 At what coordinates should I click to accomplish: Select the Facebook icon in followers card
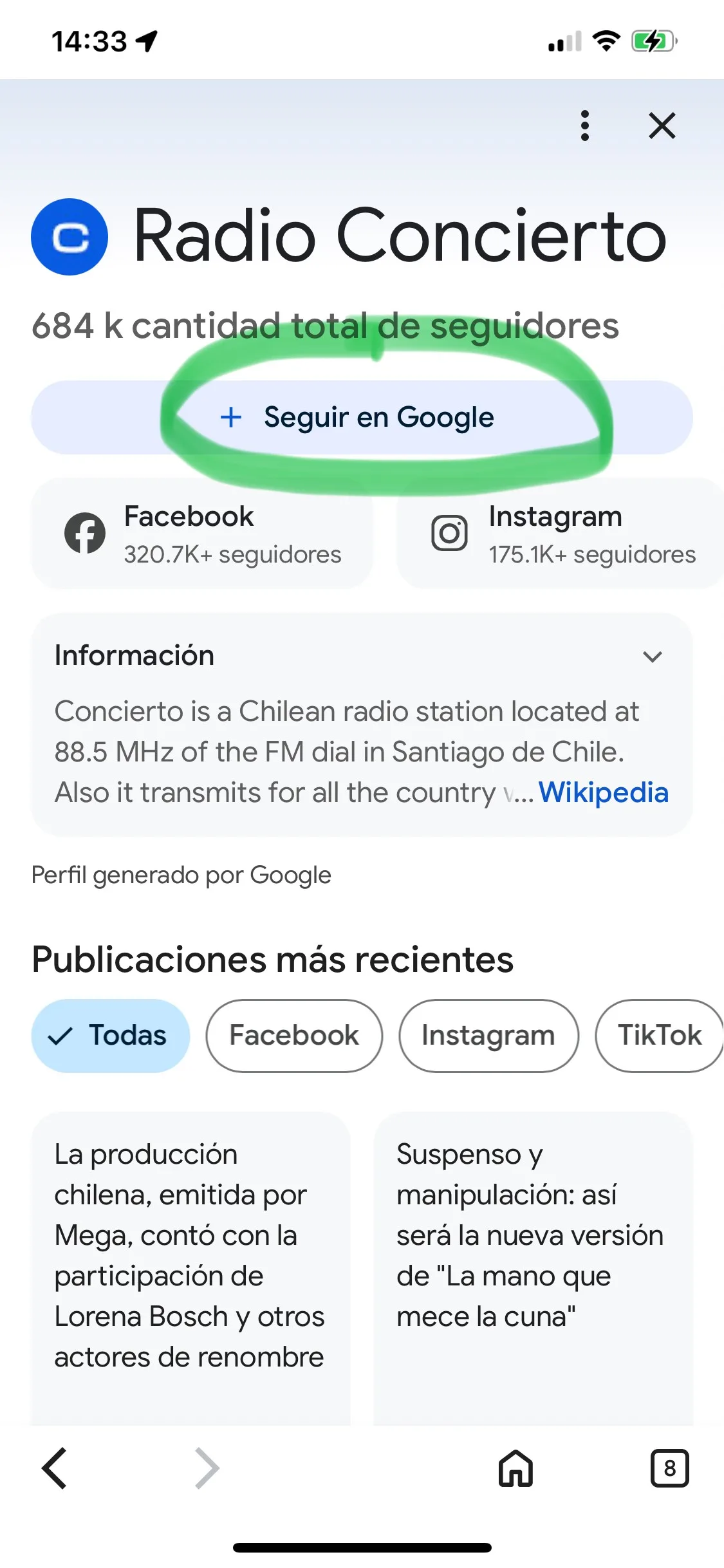(x=84, y=533)
